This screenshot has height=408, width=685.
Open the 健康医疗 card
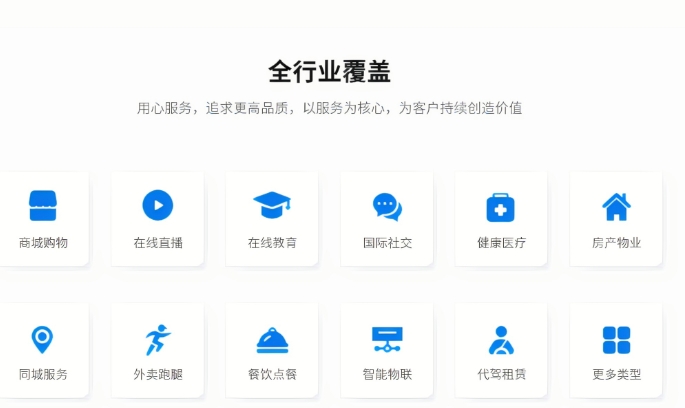click(x=501, y=219)
